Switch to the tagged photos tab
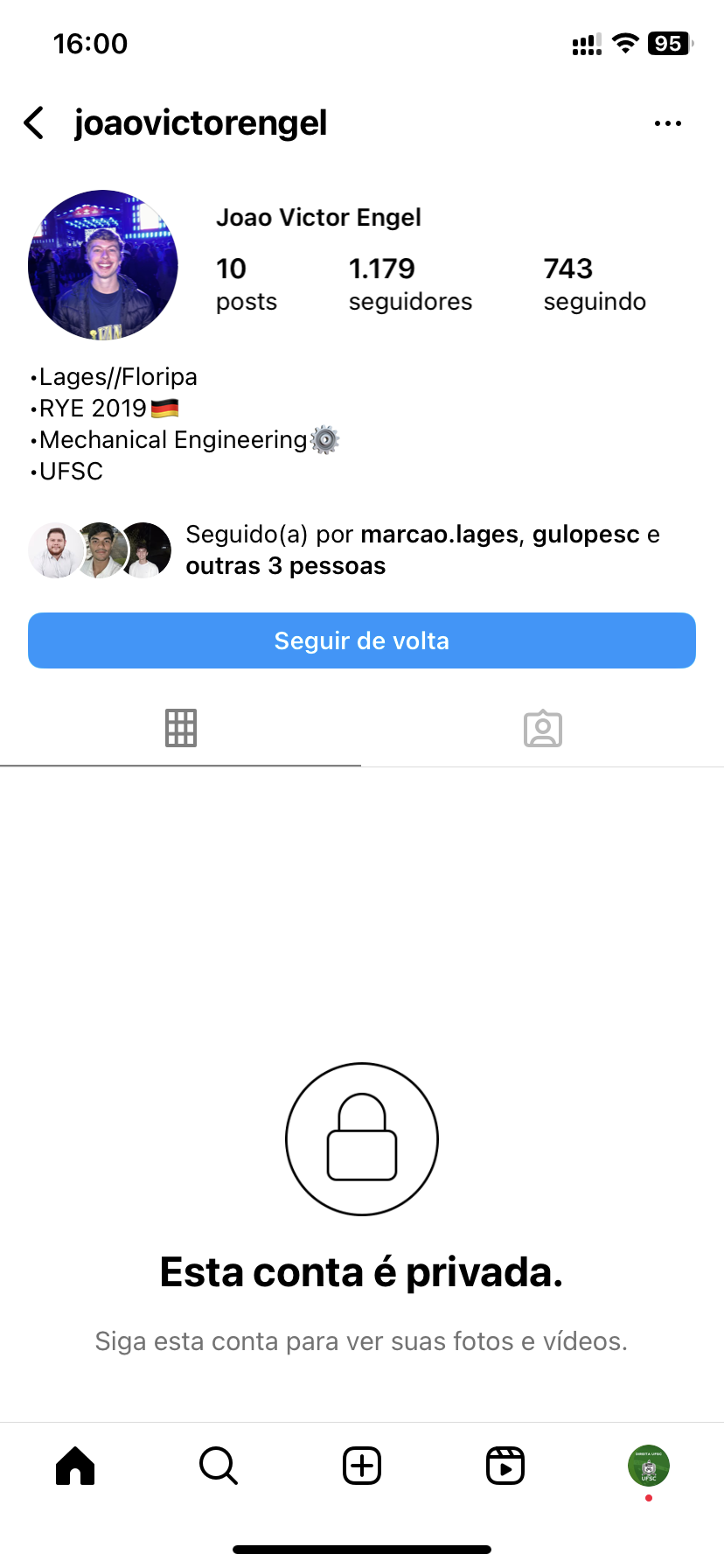724x1568 pixels. pos(542,728)
